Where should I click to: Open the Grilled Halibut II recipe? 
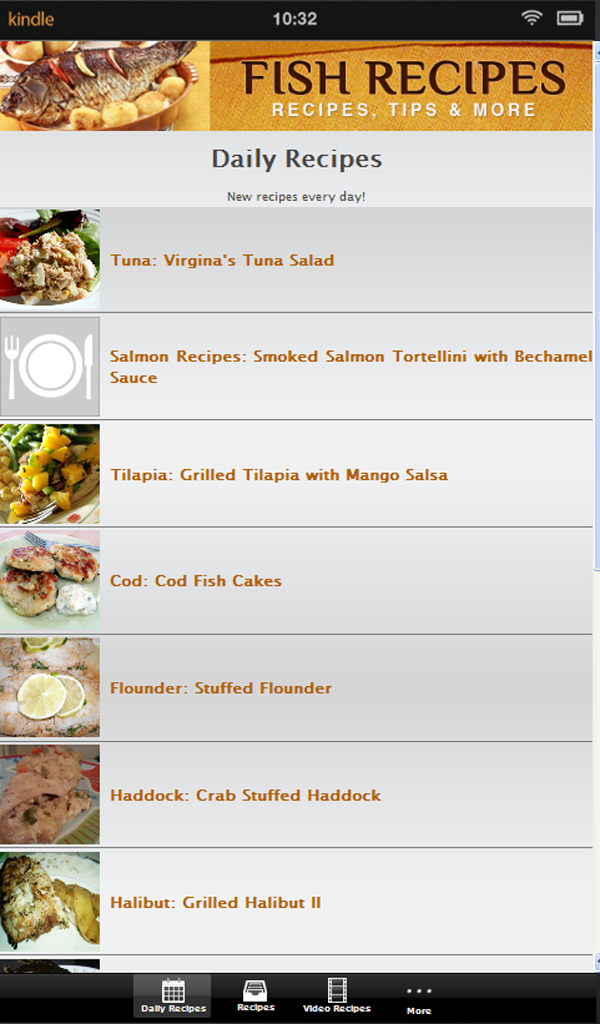point(215,902)
